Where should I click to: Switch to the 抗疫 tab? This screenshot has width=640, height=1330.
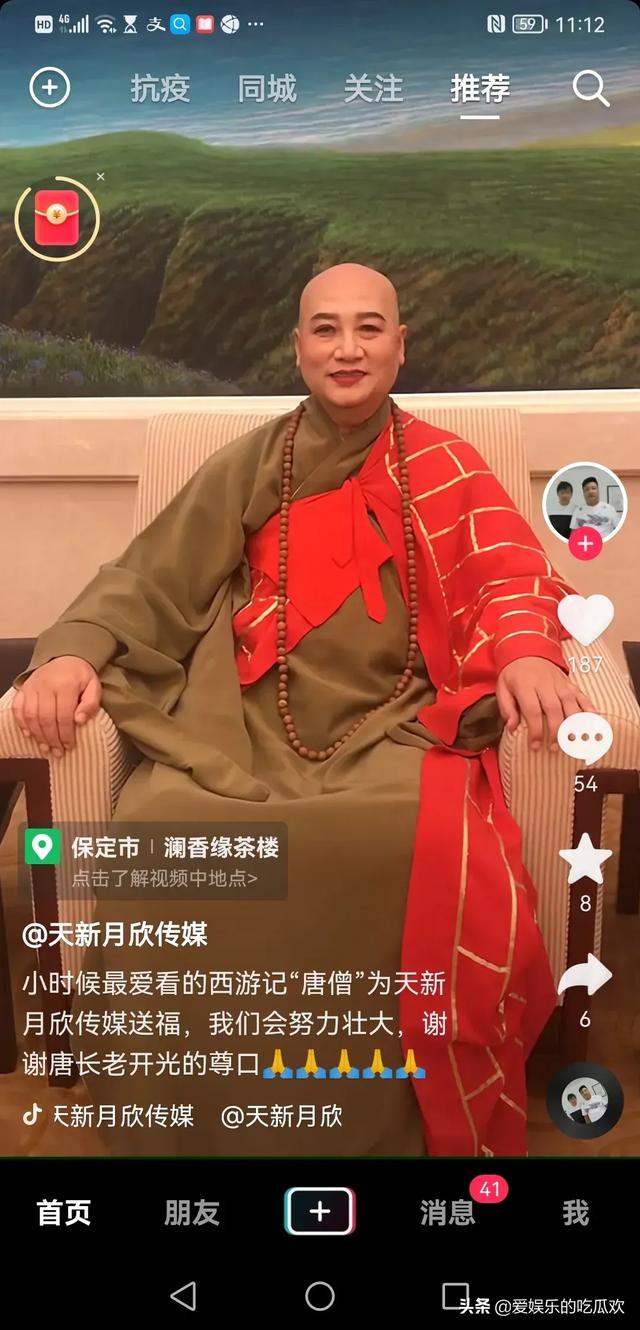click(160, 89)
